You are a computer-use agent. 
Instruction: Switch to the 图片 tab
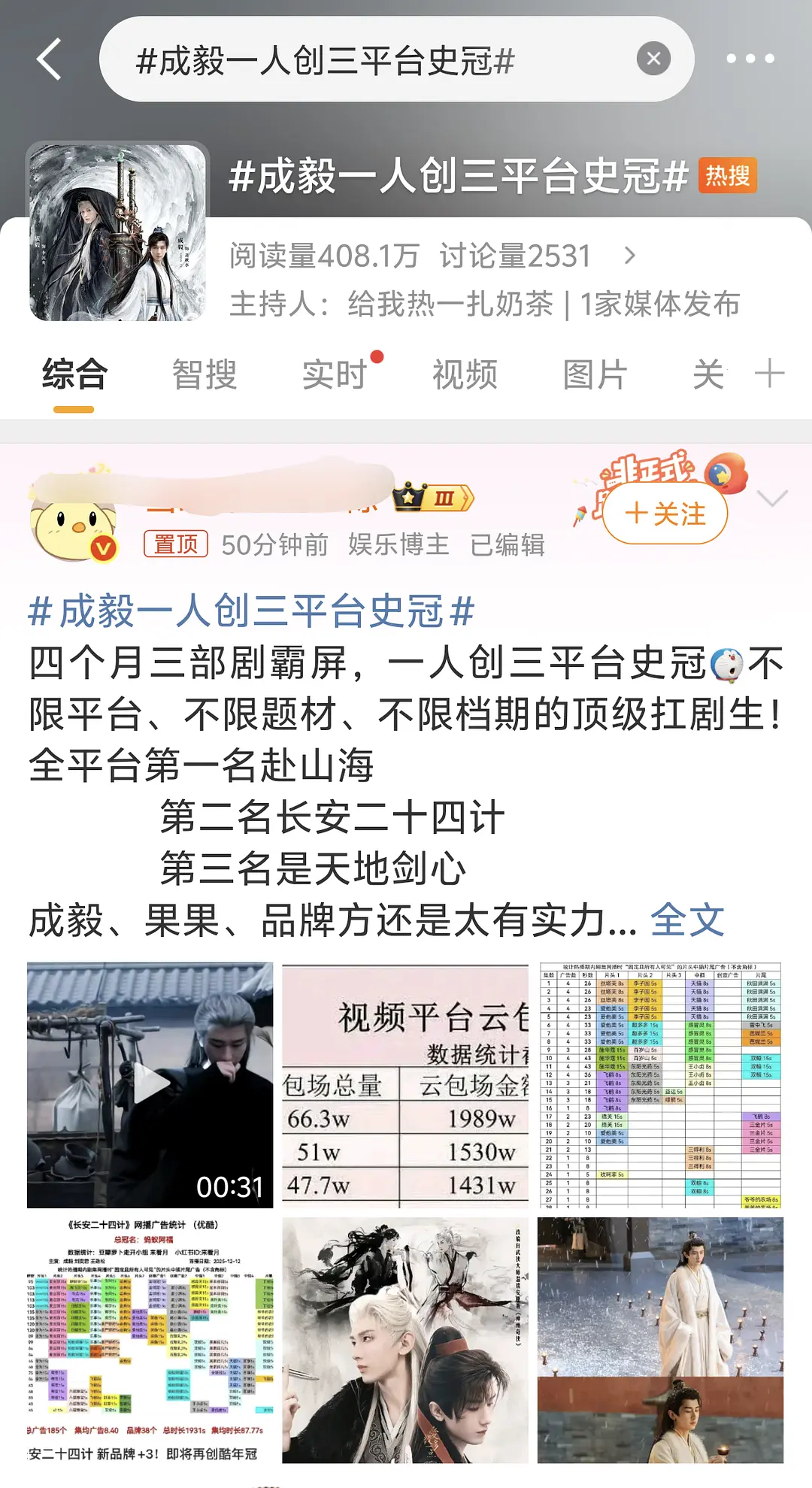[x=595, y=374]
